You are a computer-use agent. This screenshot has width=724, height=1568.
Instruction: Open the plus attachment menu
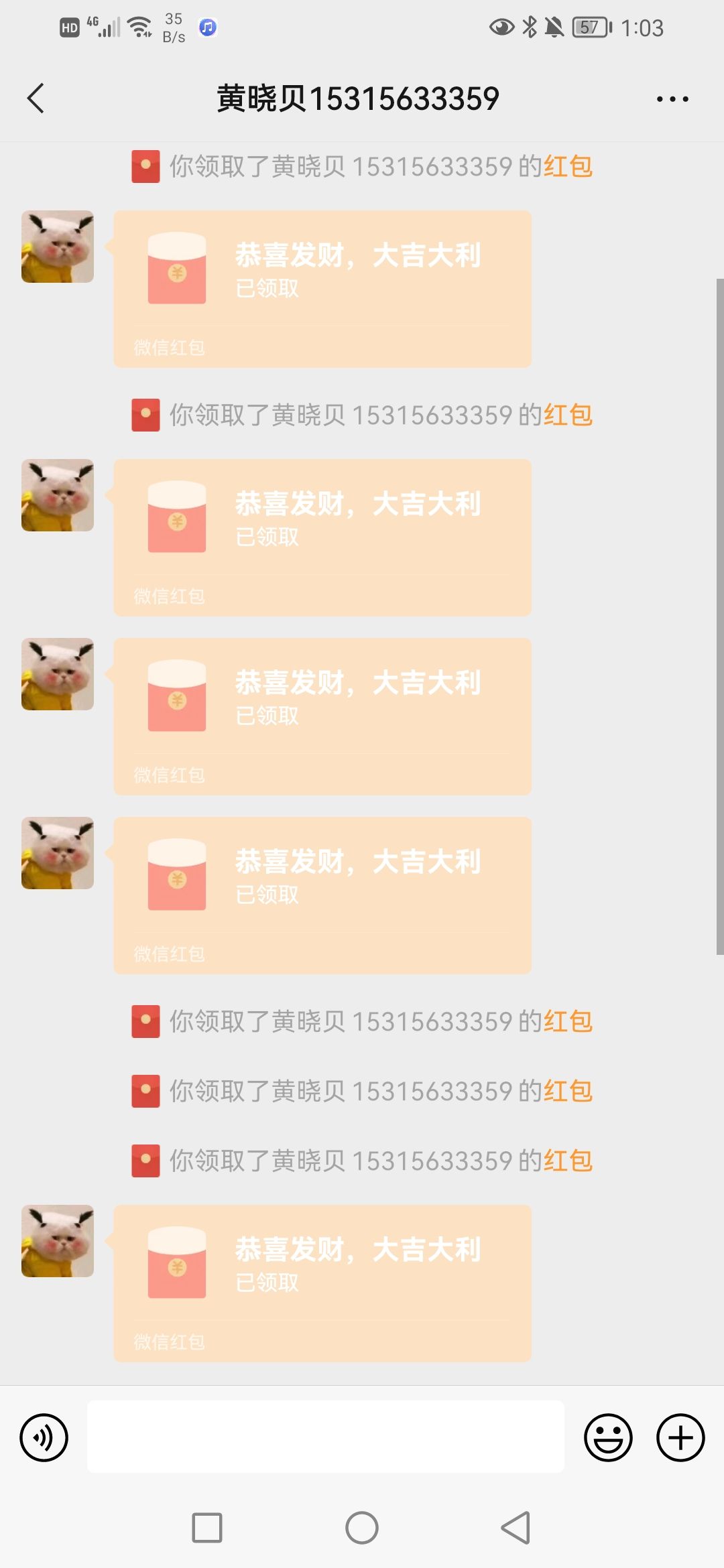coord(680,1437)
